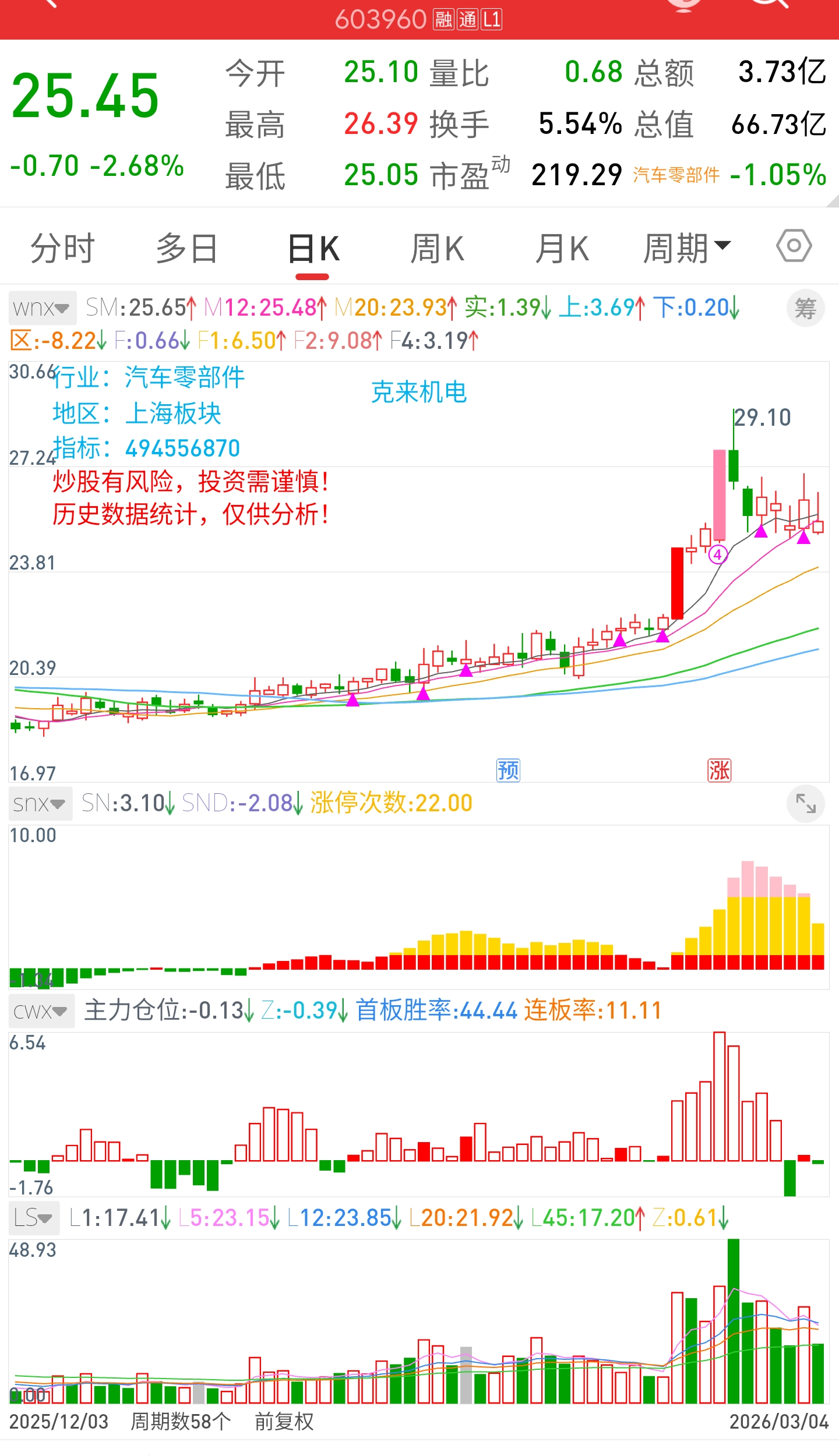The image size is (839, 1456).
Task: Open the LS indicator dropdown
Action: [34, 1218]
